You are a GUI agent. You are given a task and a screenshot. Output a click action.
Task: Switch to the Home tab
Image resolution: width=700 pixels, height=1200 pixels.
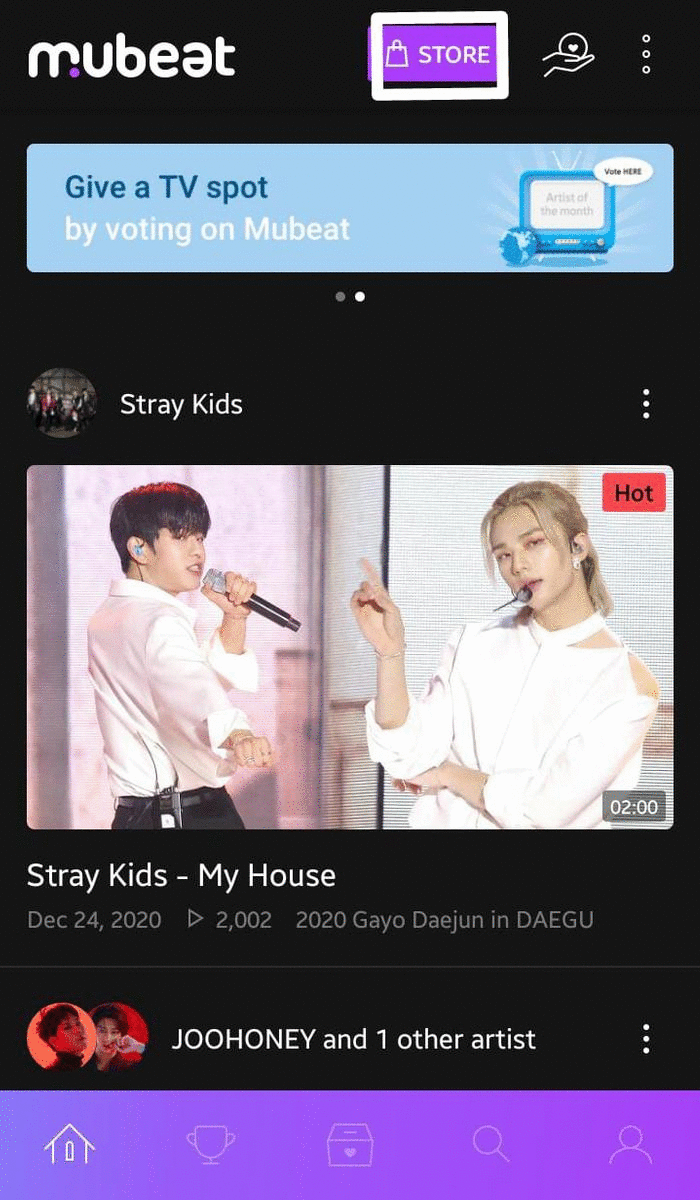(x=70, y=1144)
